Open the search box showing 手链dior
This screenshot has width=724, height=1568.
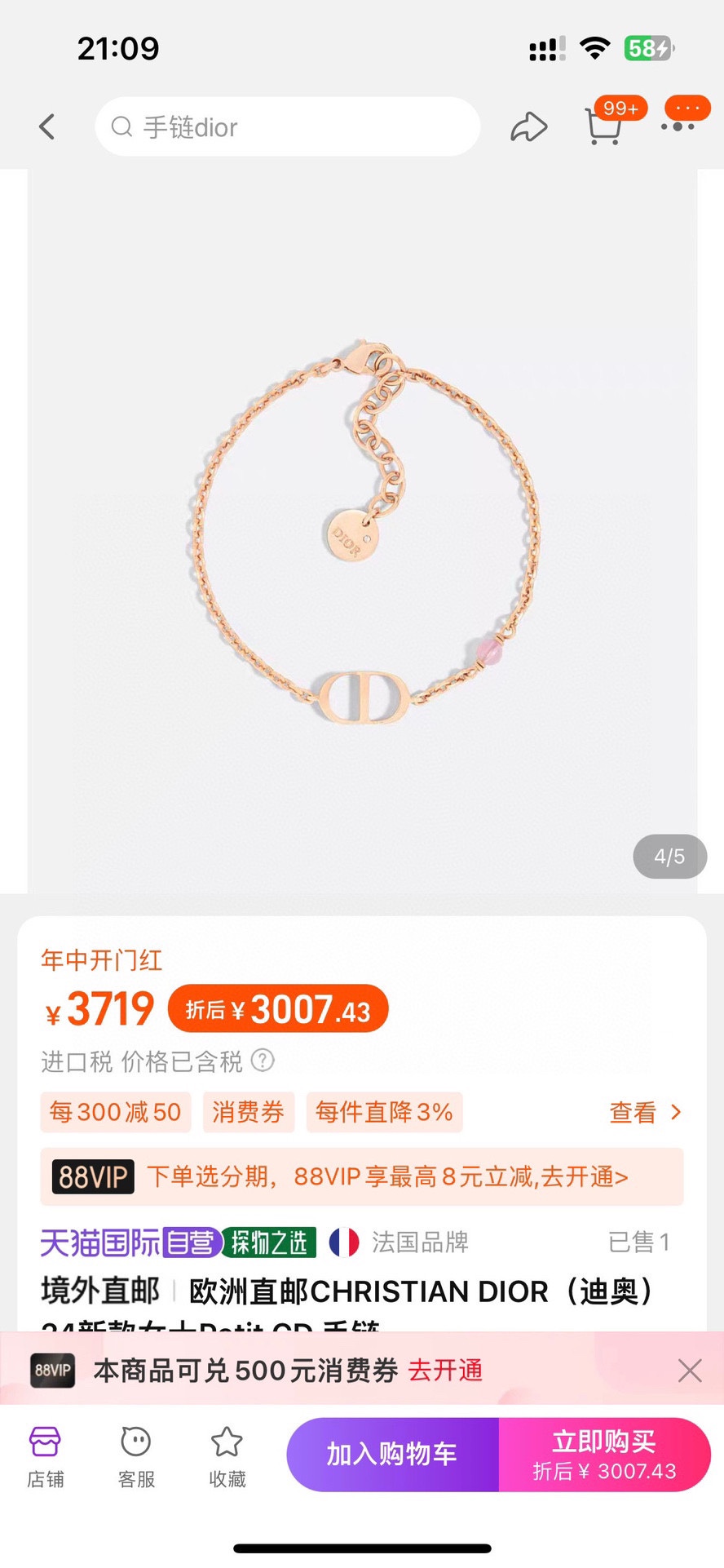tap(287, 127)
